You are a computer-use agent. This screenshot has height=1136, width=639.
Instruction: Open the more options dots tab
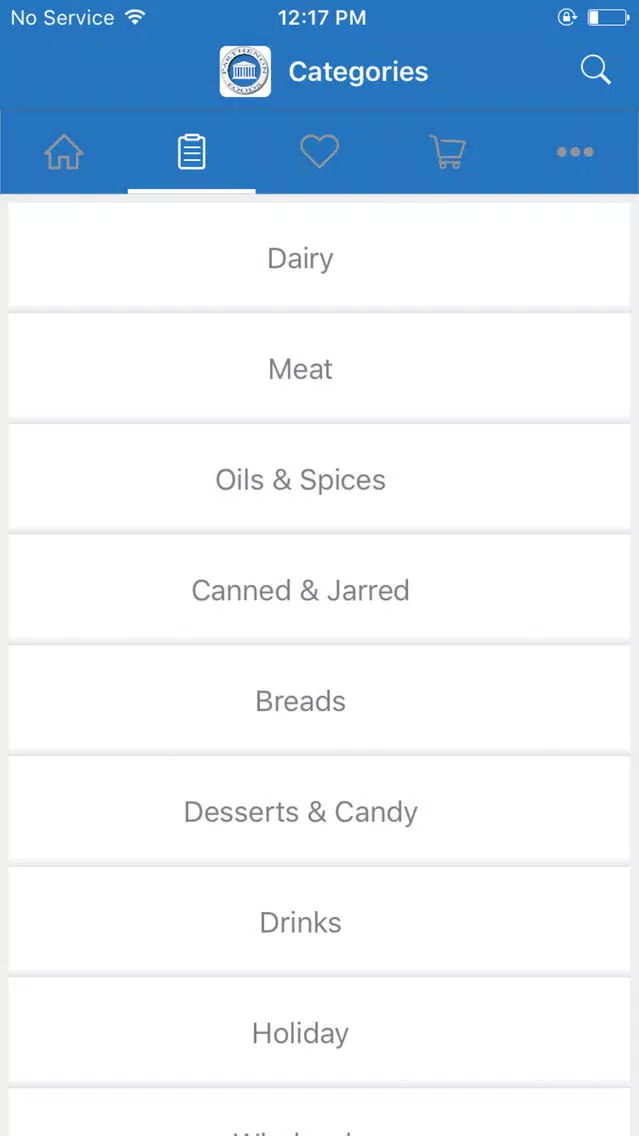pos(575,152)
